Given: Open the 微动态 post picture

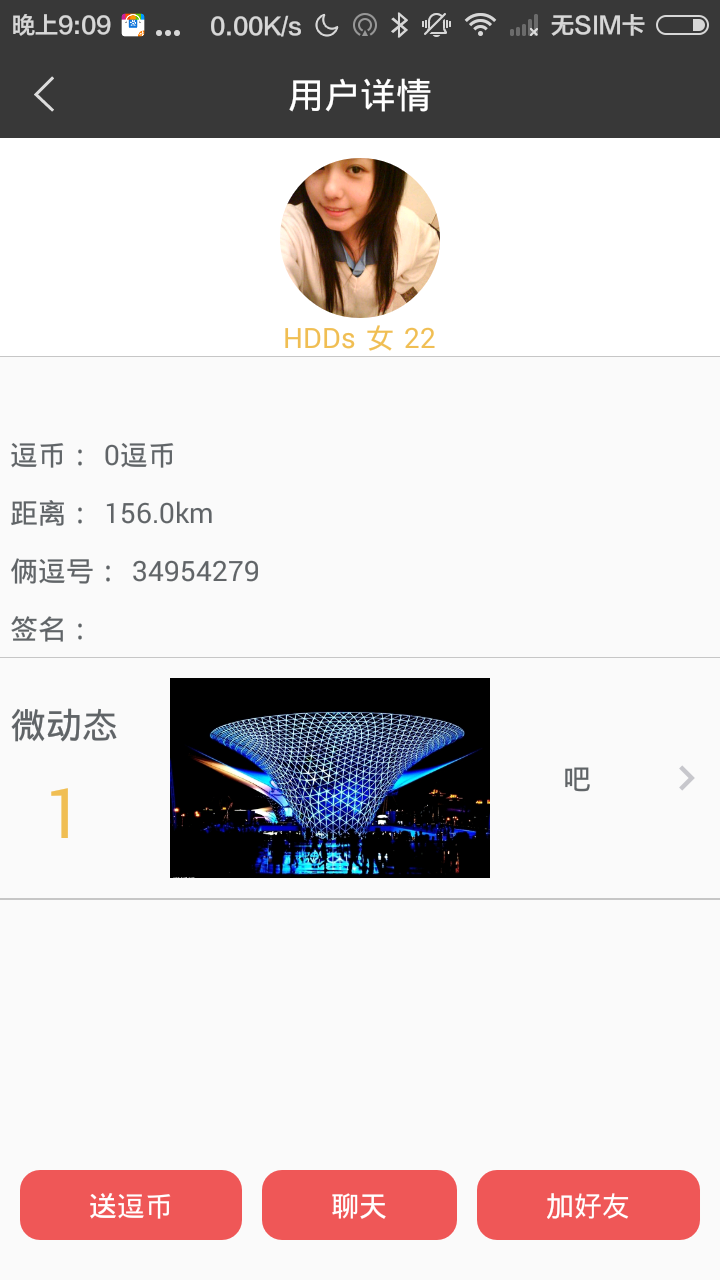Looking at the screenshot, I should pyautogui.click(x=330, y=778).
